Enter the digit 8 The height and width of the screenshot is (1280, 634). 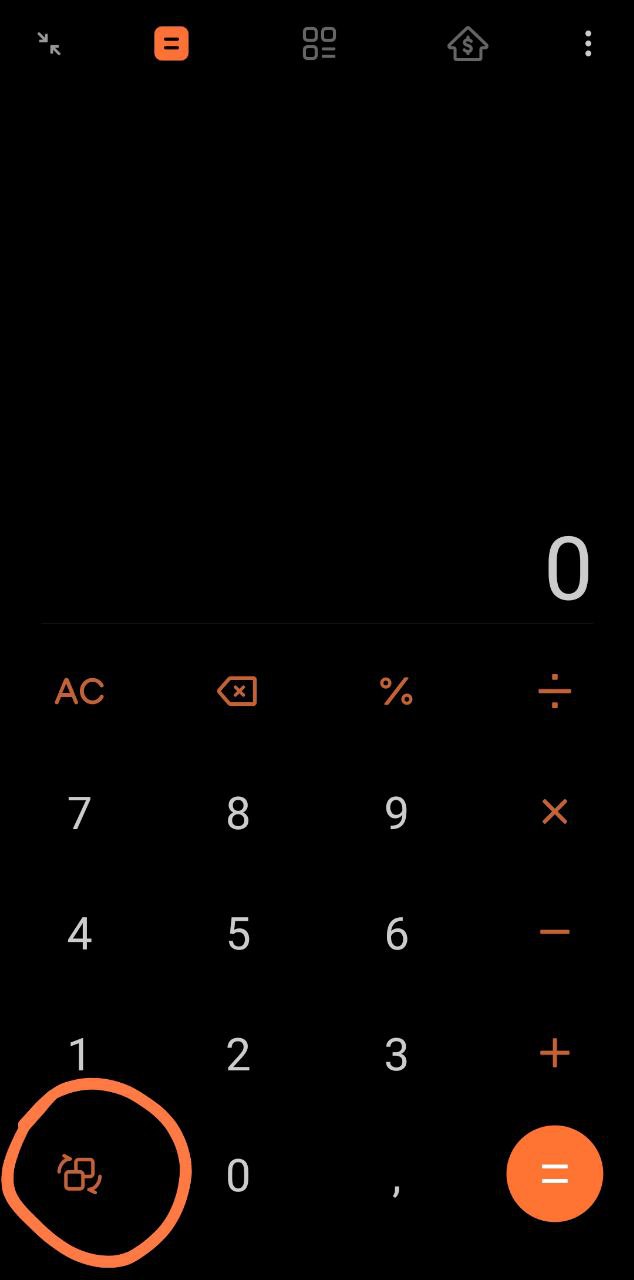pyautogui.click(x=238, y=813)
